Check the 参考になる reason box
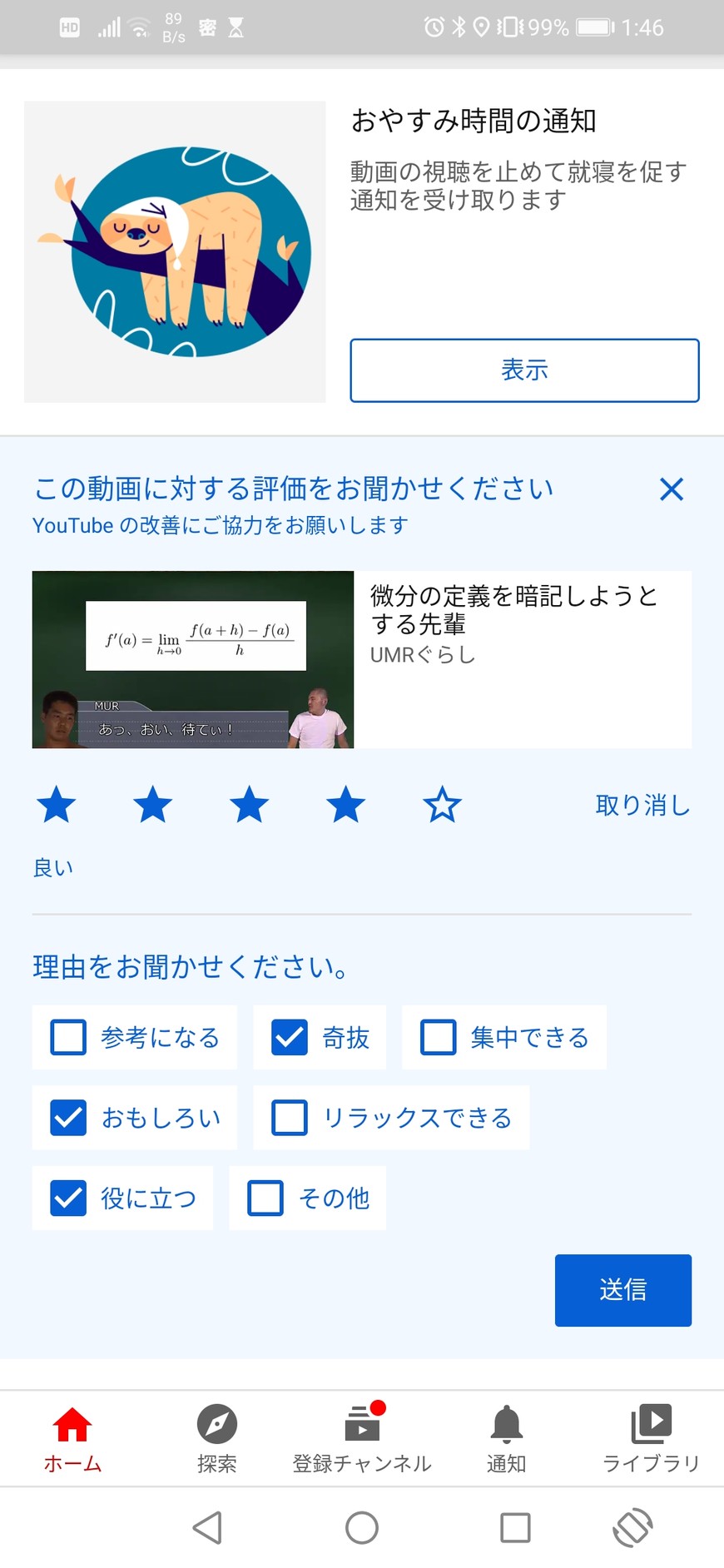 (69, 1038)
